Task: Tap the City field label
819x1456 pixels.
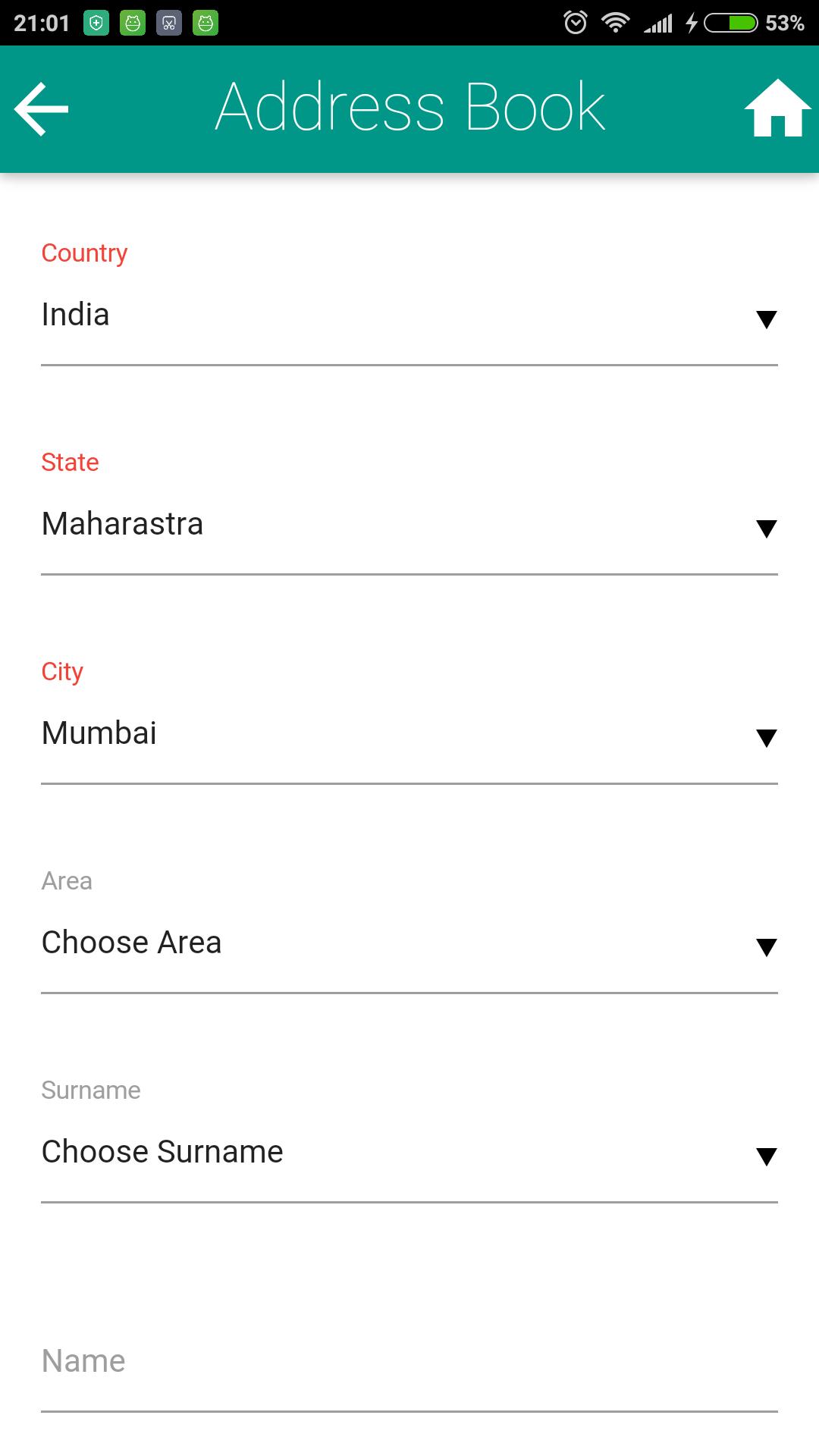Action: [63, 671]
